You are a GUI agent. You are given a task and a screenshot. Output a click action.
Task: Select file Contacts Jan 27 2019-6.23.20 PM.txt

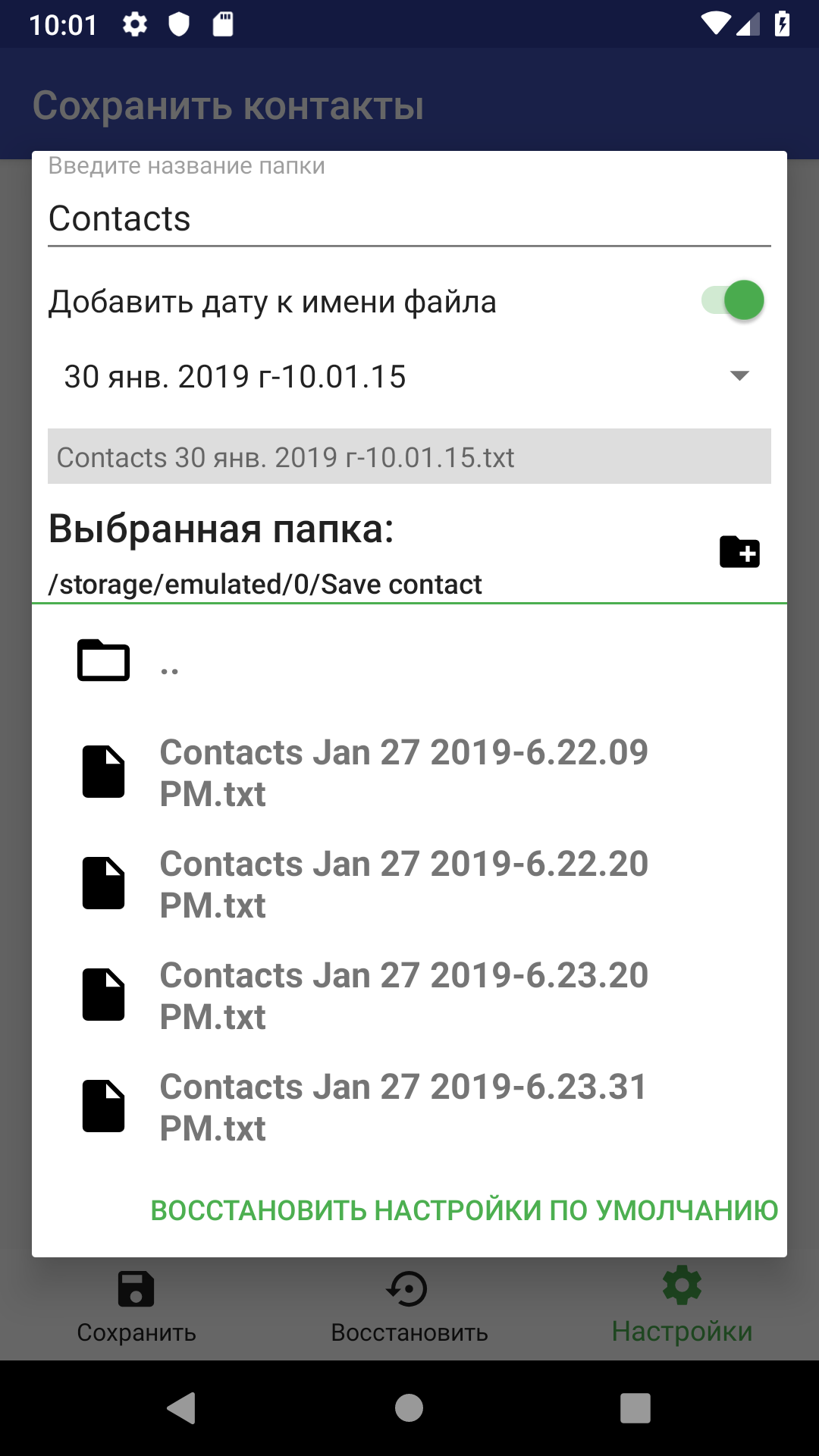(x=409, y=996)
